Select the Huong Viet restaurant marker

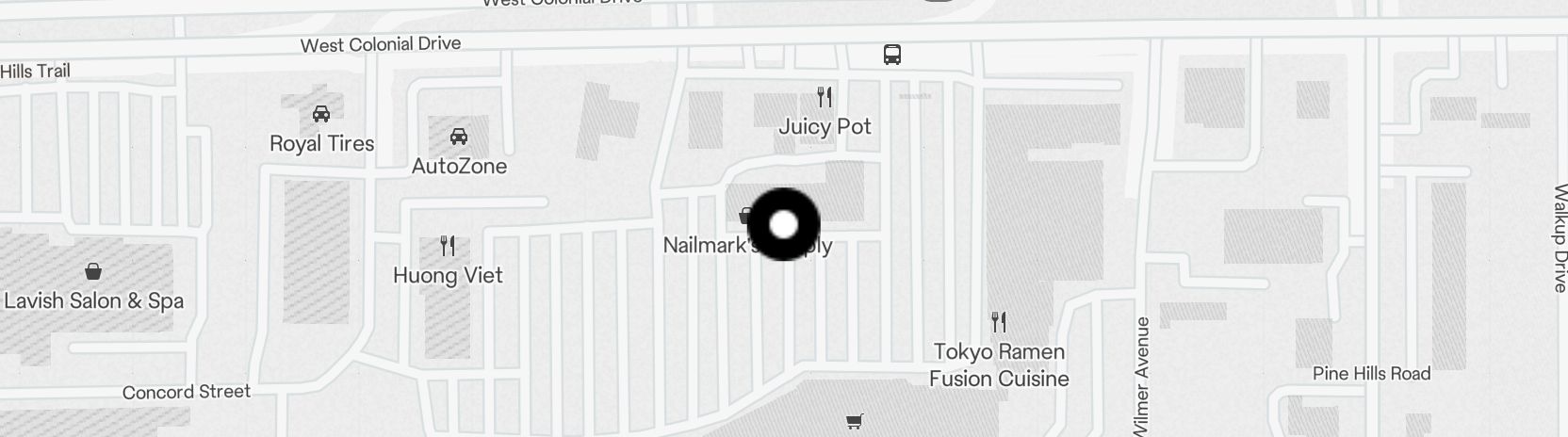tap(448, 247)
